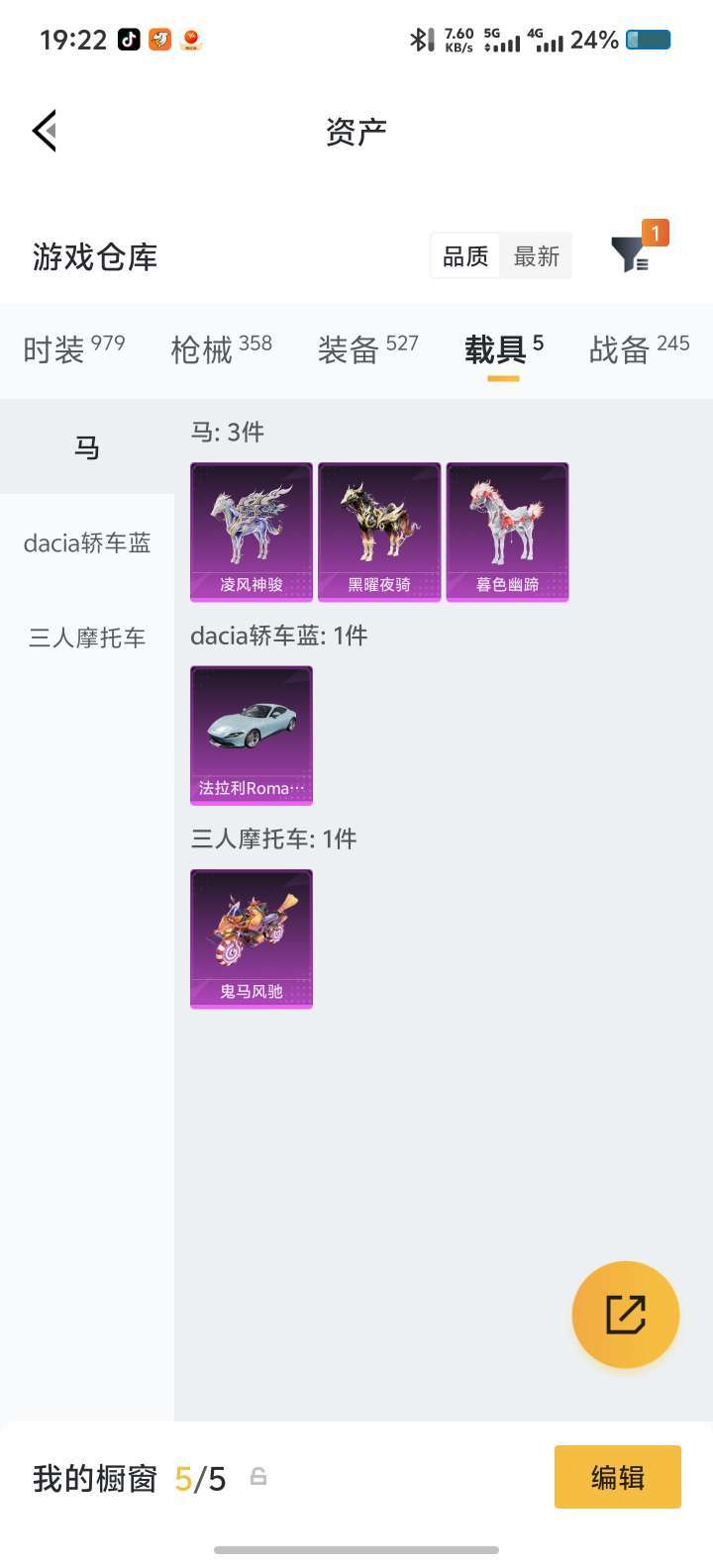This screenshot has height=1568, width=713.
Task: Open the 暮色幽蹄 horse item
Action: (507, 532)
